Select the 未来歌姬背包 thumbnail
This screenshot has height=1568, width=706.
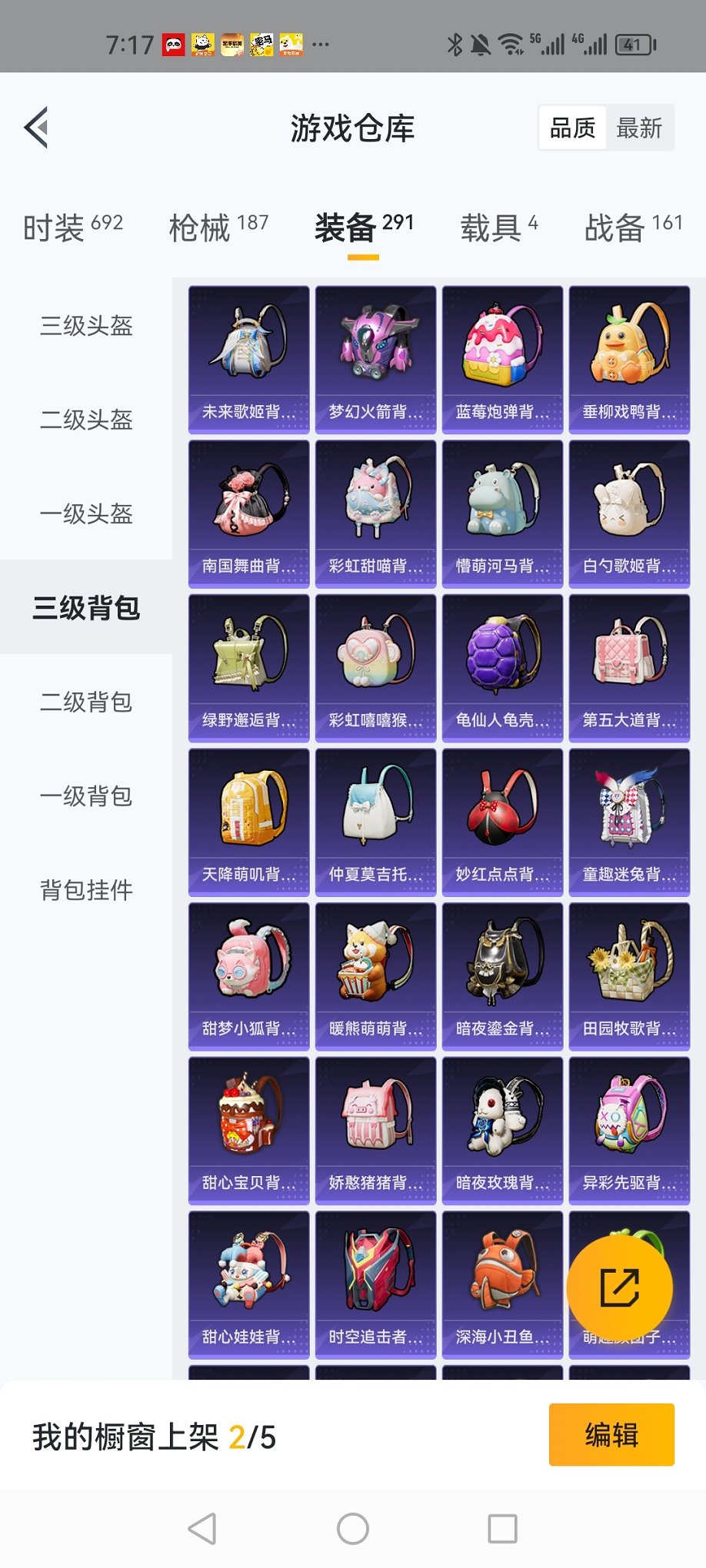248,350
